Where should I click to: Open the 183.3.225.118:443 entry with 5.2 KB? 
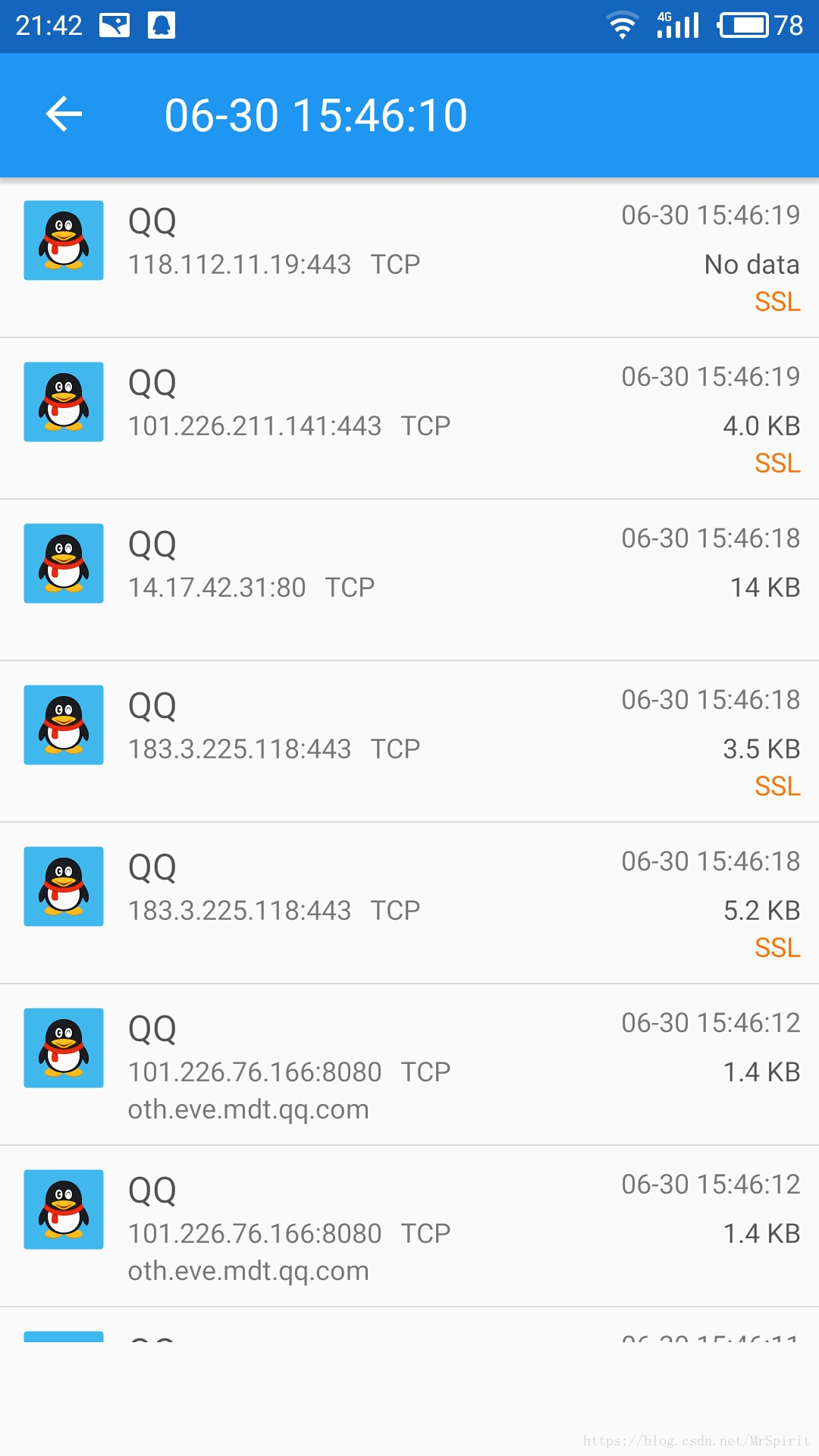click(x=409, y=903)
